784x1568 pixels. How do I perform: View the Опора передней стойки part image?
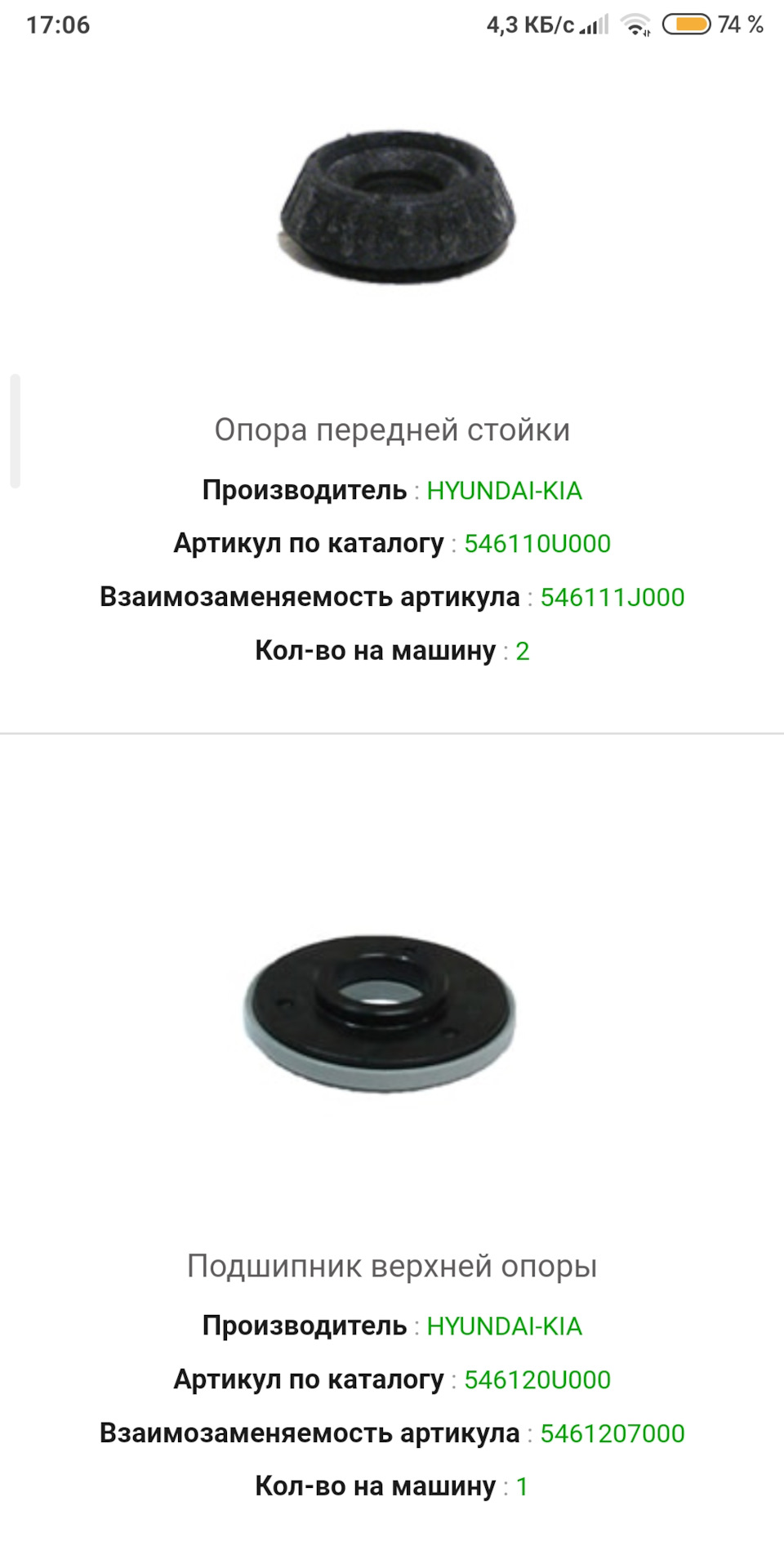coord(398,207)
